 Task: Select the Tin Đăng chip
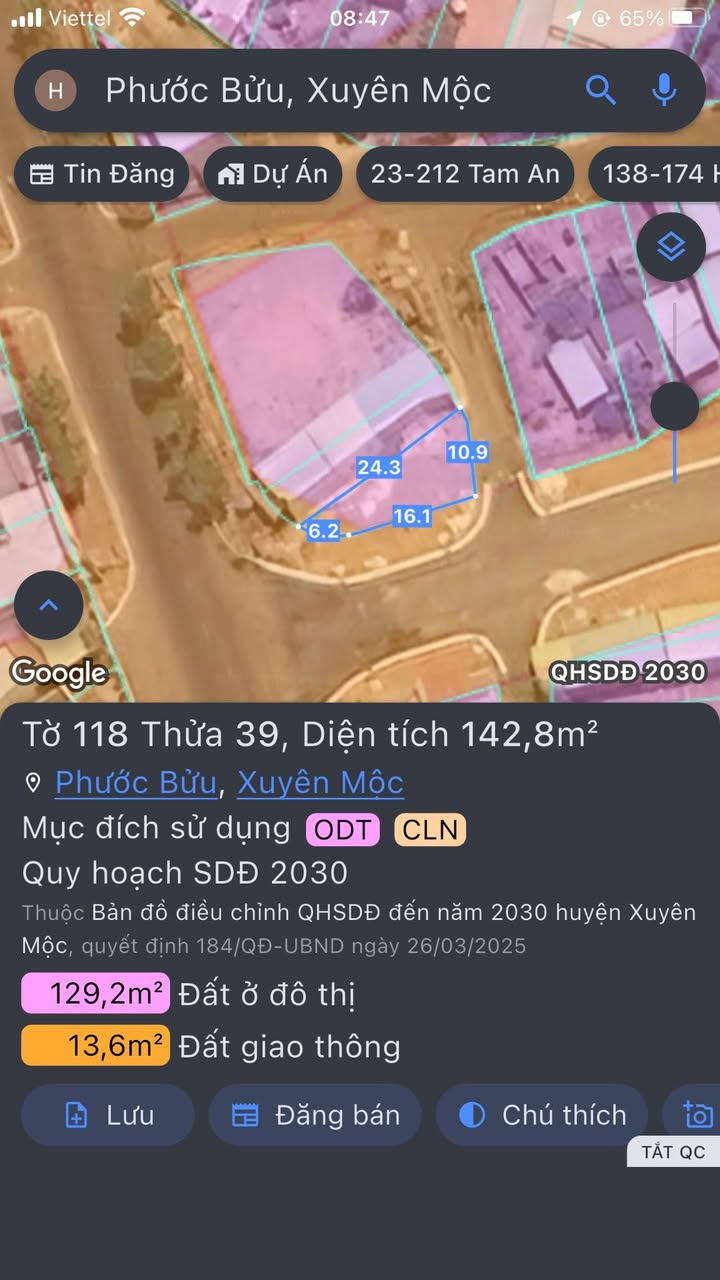(x=102, y=174)
